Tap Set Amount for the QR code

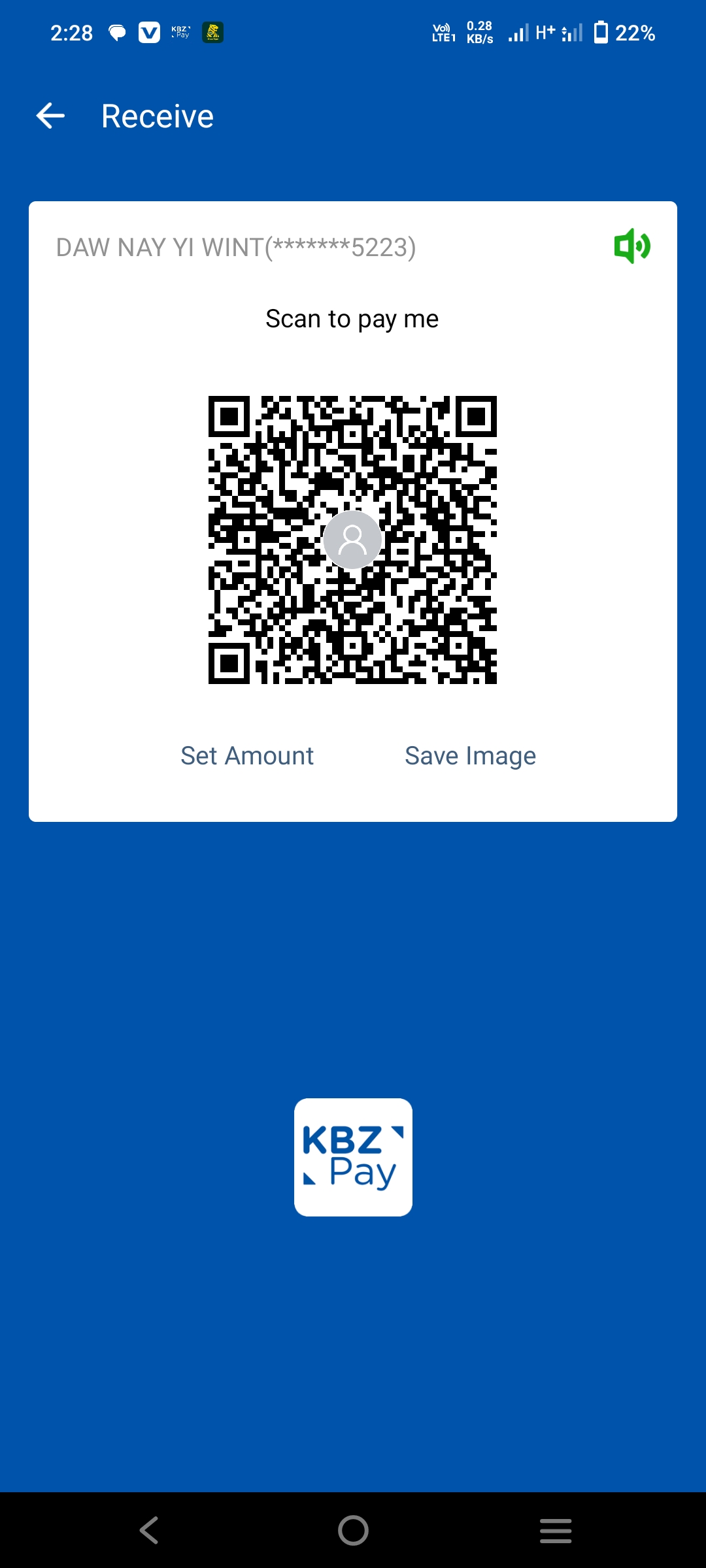point(247,756)
